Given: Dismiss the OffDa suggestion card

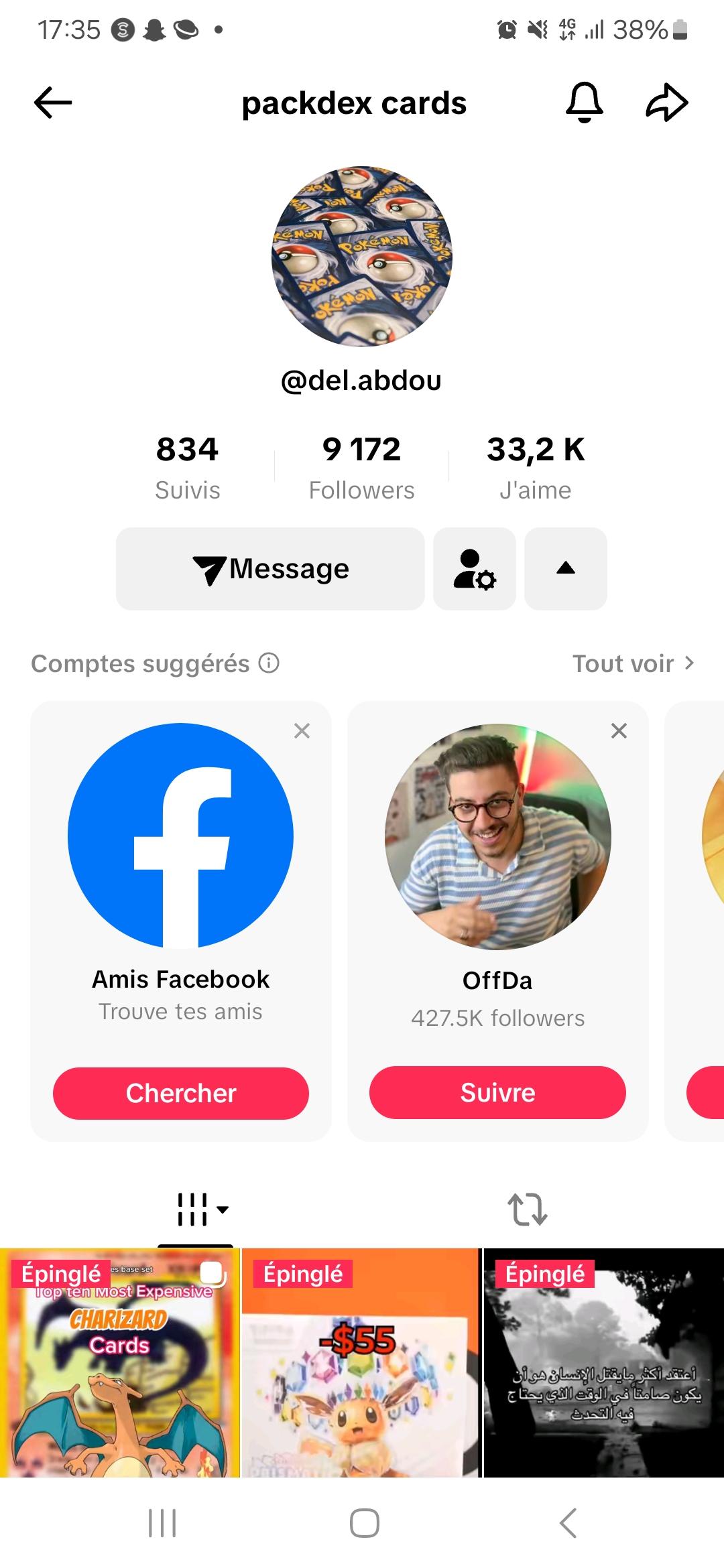Looking at the screenshot, I should [619, 730].
